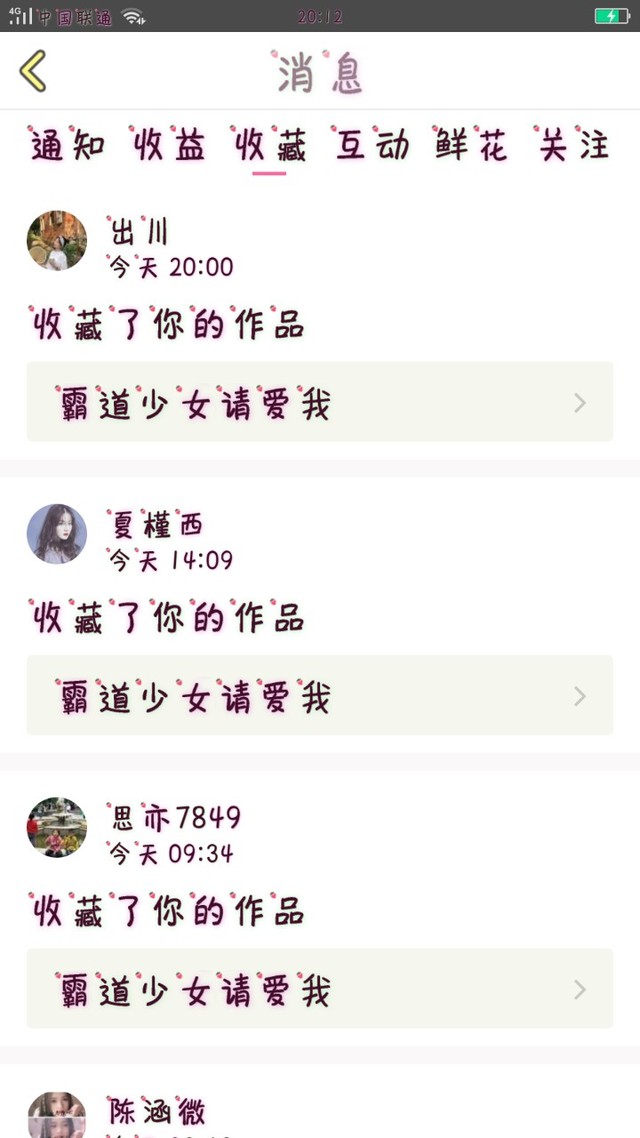Screen dimensions: 640x1138
Task: Select the 收藏 tab
Action: tap(270, 146)
